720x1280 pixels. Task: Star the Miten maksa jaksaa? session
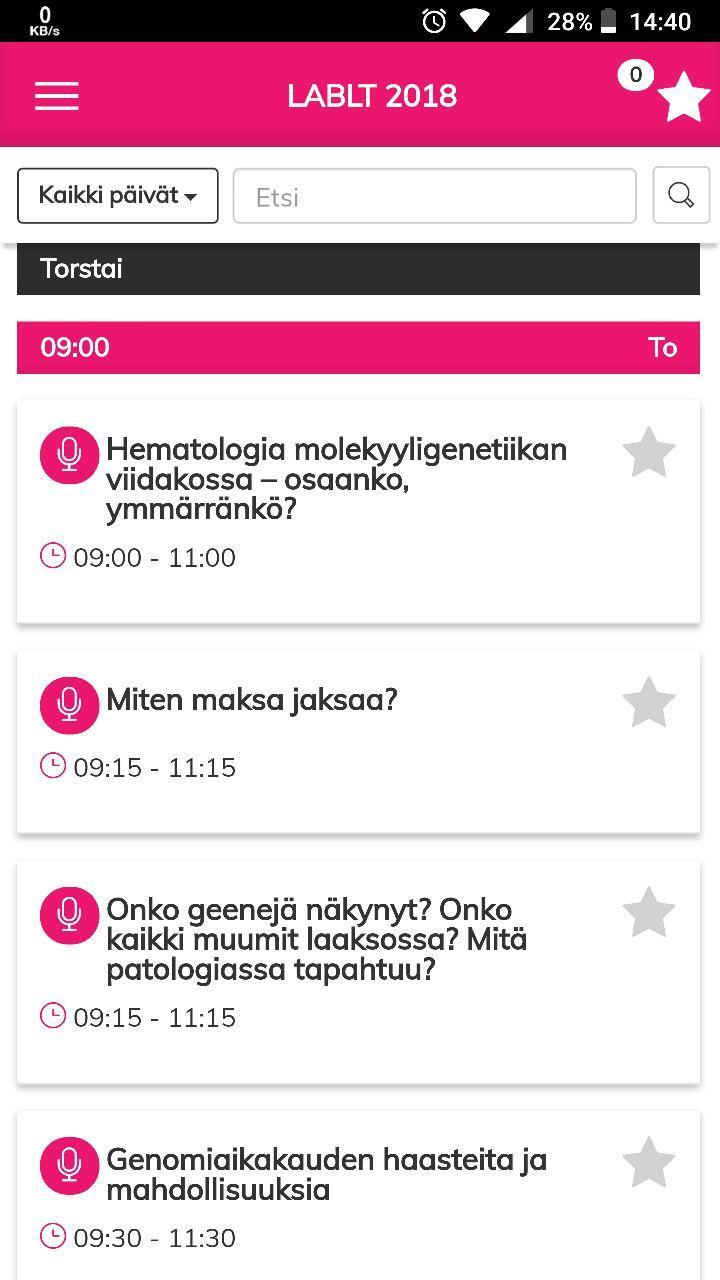click(649, 702)
